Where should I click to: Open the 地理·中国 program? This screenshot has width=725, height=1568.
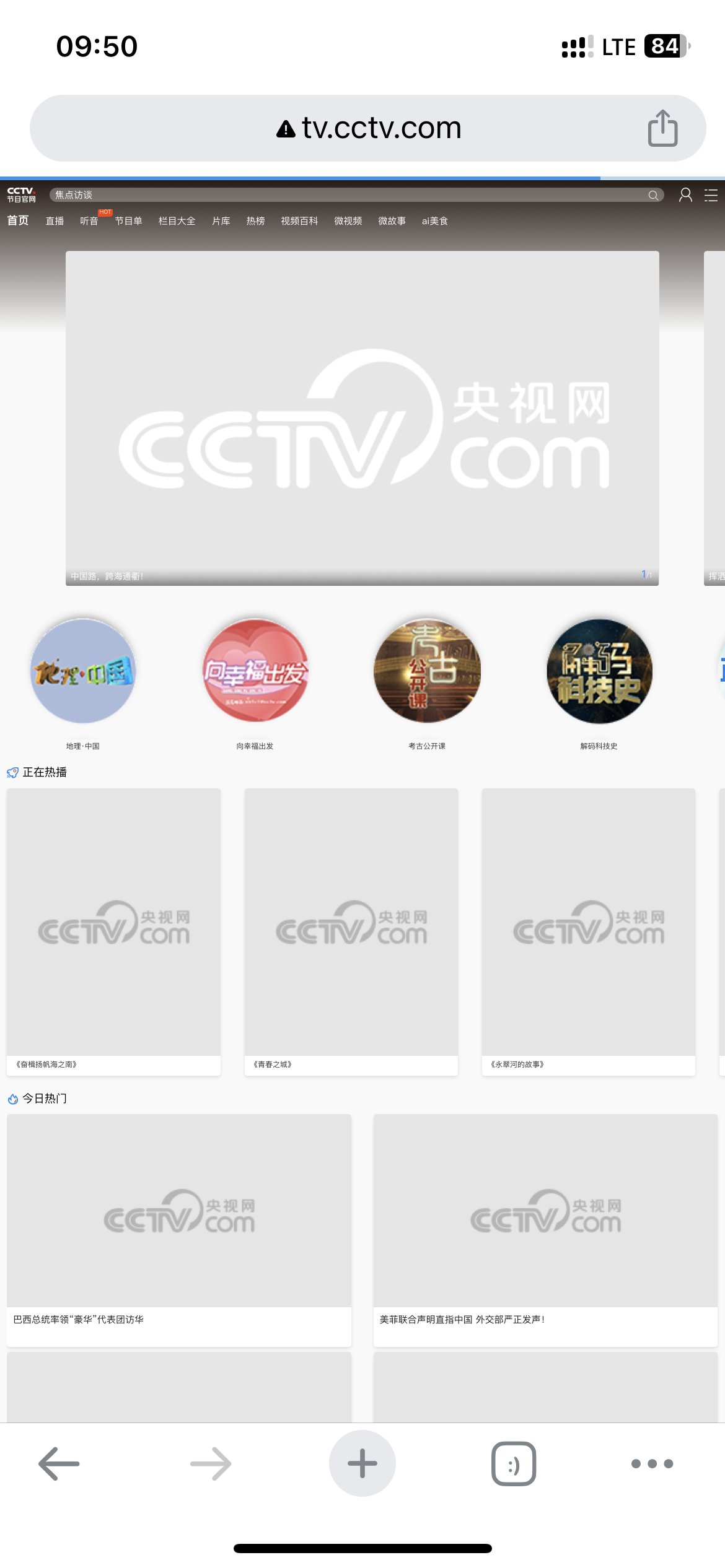(x=83, y=671)
